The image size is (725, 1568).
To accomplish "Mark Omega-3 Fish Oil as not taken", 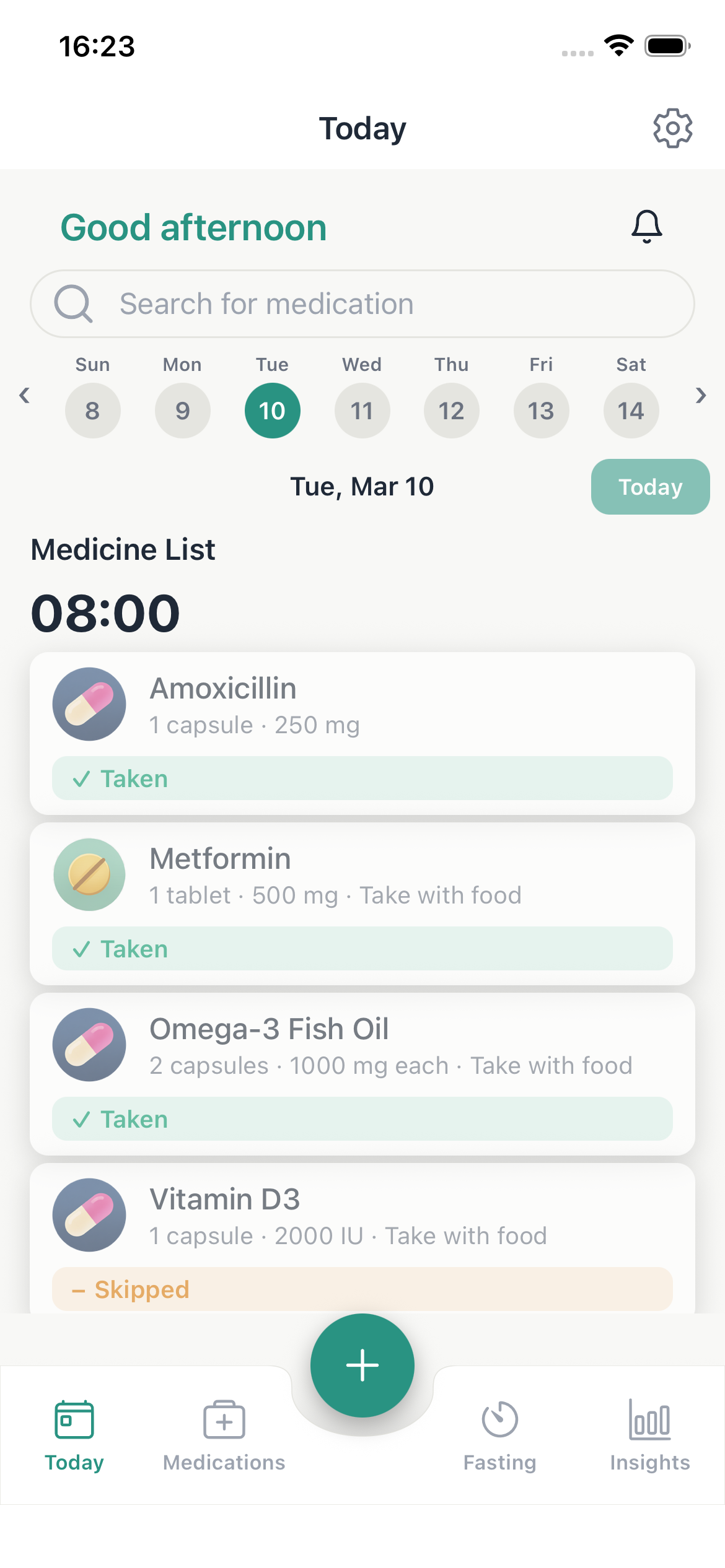I will click(x=362, y=1119).
